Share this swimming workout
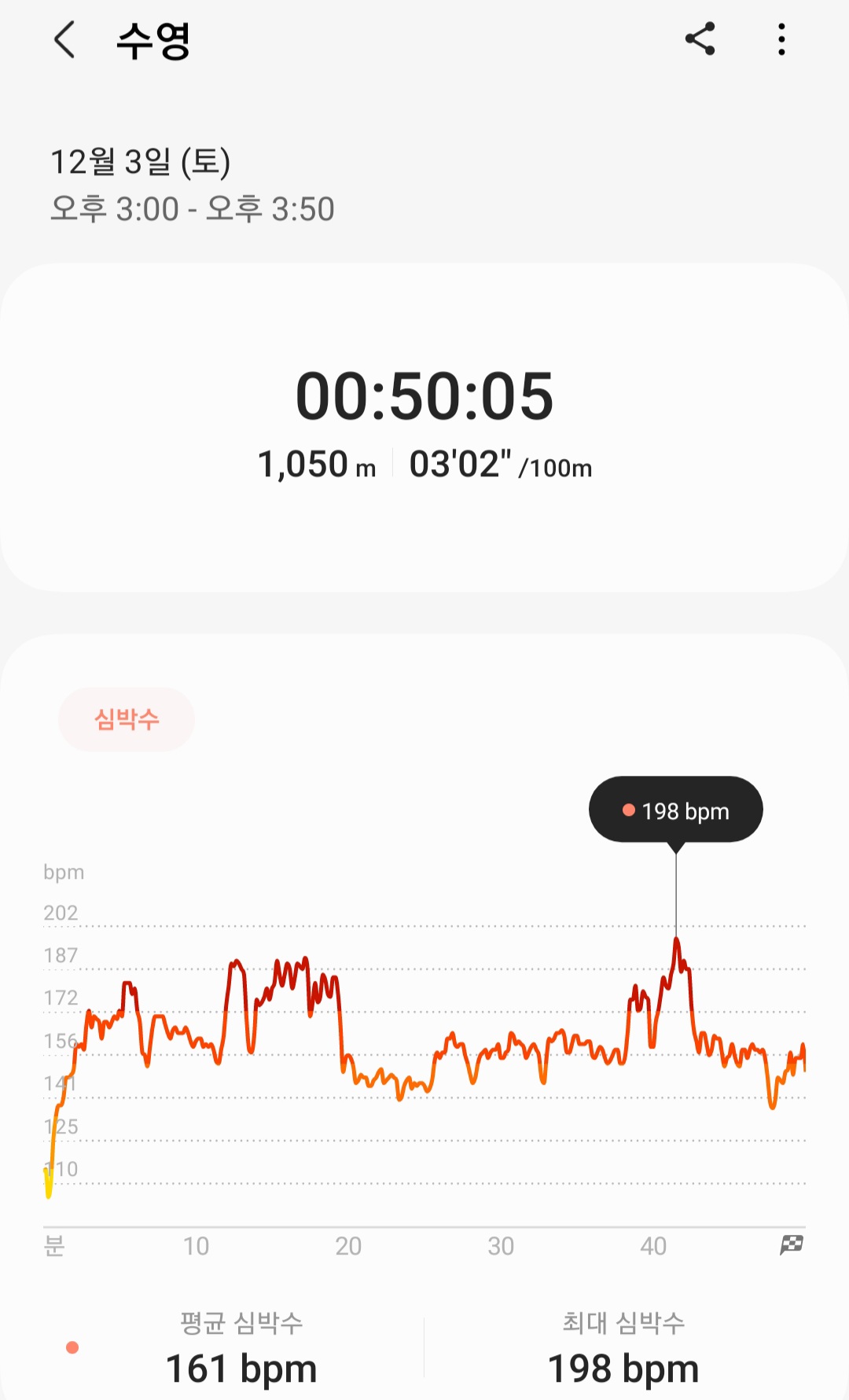The width and height of the screenshot is (849, 1400). pos(700,39)
